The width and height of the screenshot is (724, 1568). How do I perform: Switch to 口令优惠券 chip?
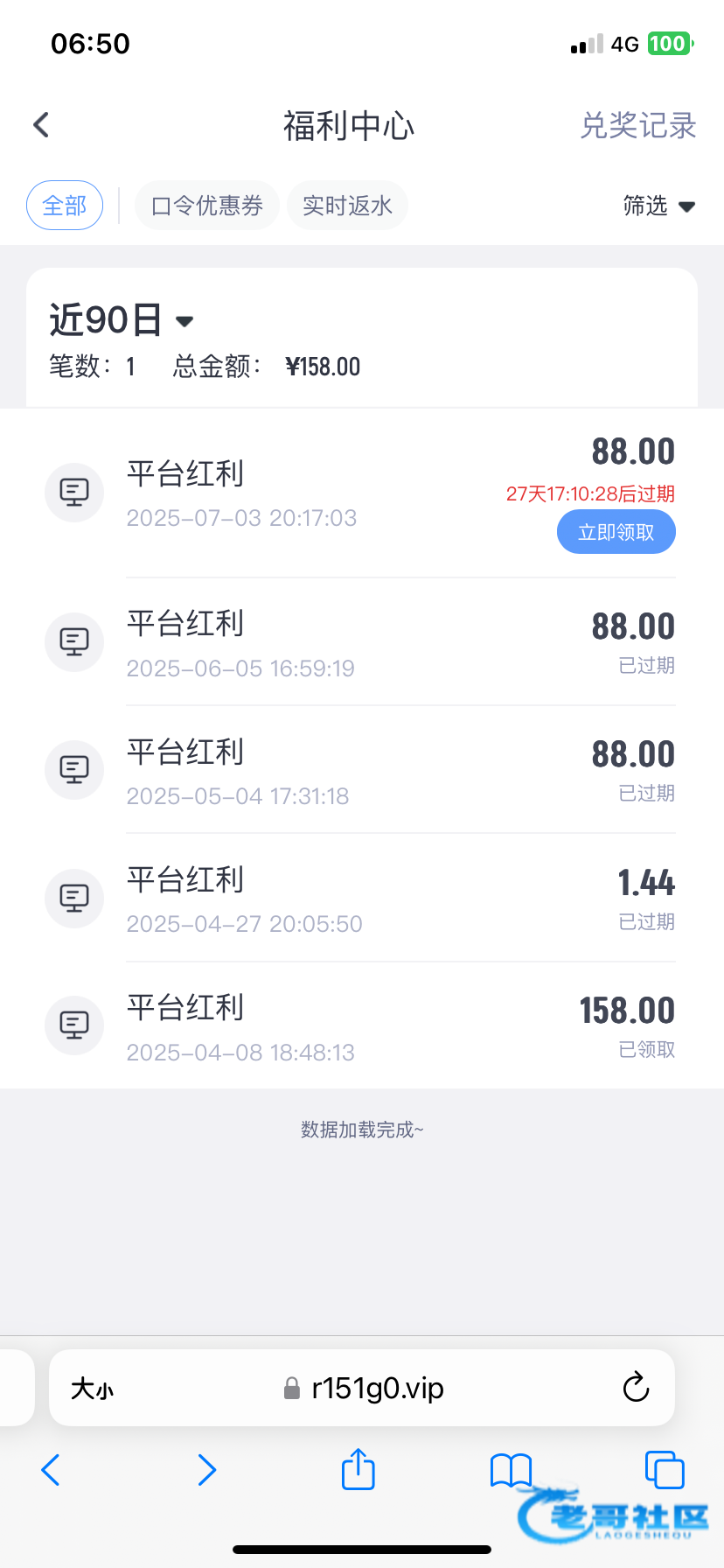pyautogui.click(x=207, y=206)
